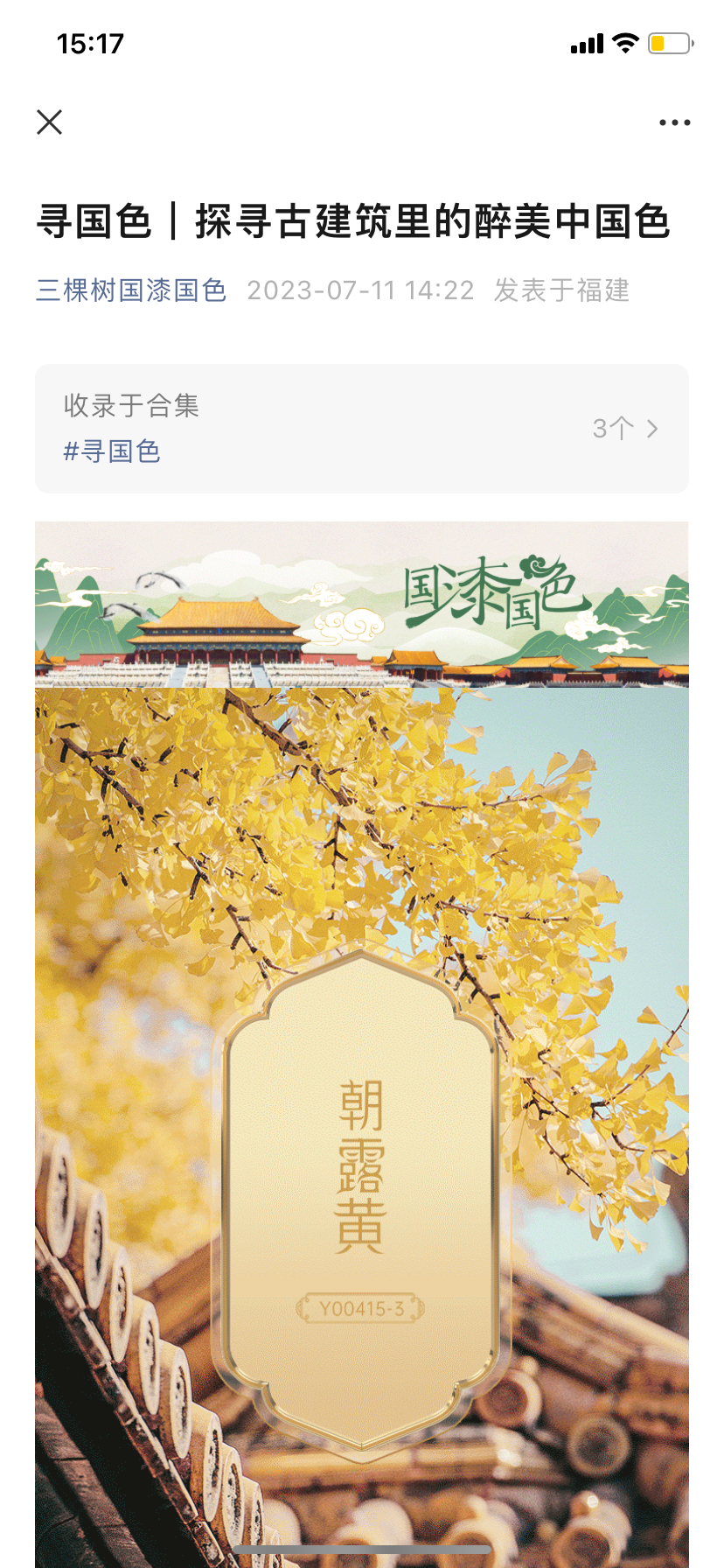Expand the 3个 collection list chevron
The width and height of the screenshot is (724, 1568).
coord(651,429)
